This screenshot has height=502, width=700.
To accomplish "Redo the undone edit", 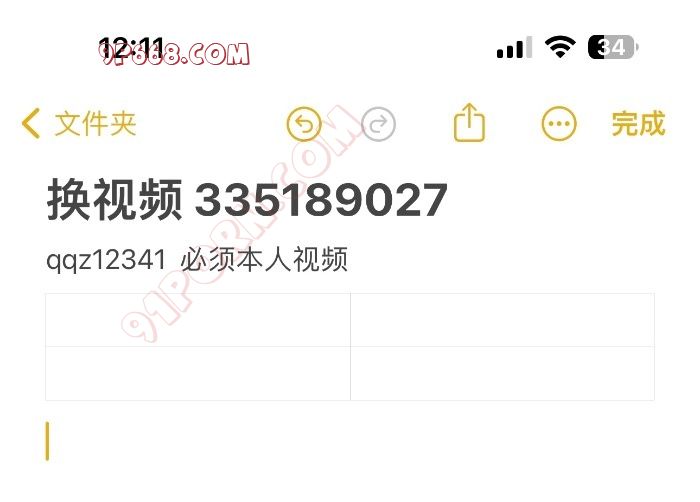I will [378, 125].
